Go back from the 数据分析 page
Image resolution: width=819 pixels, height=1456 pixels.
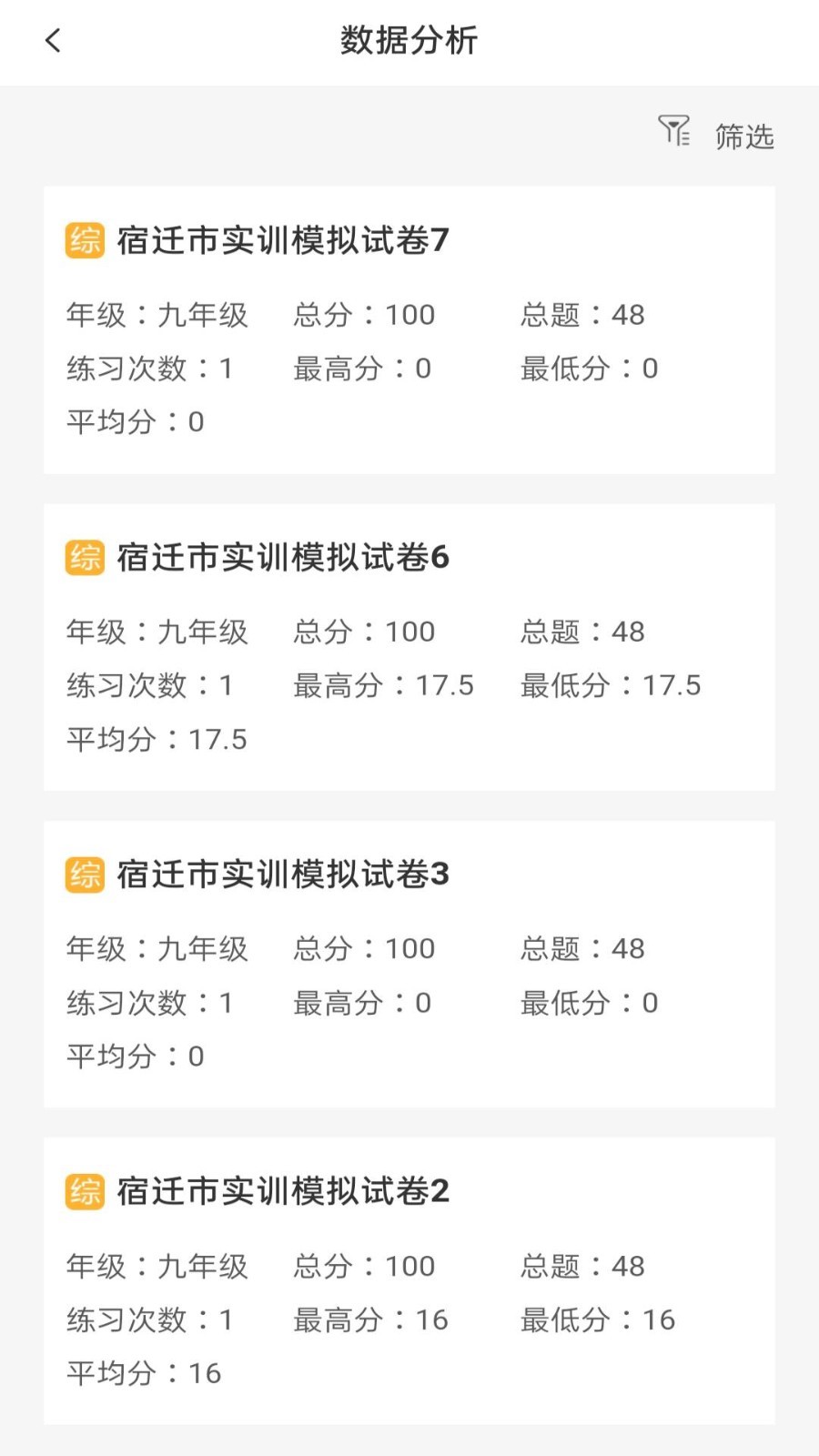tap(53, 41)
